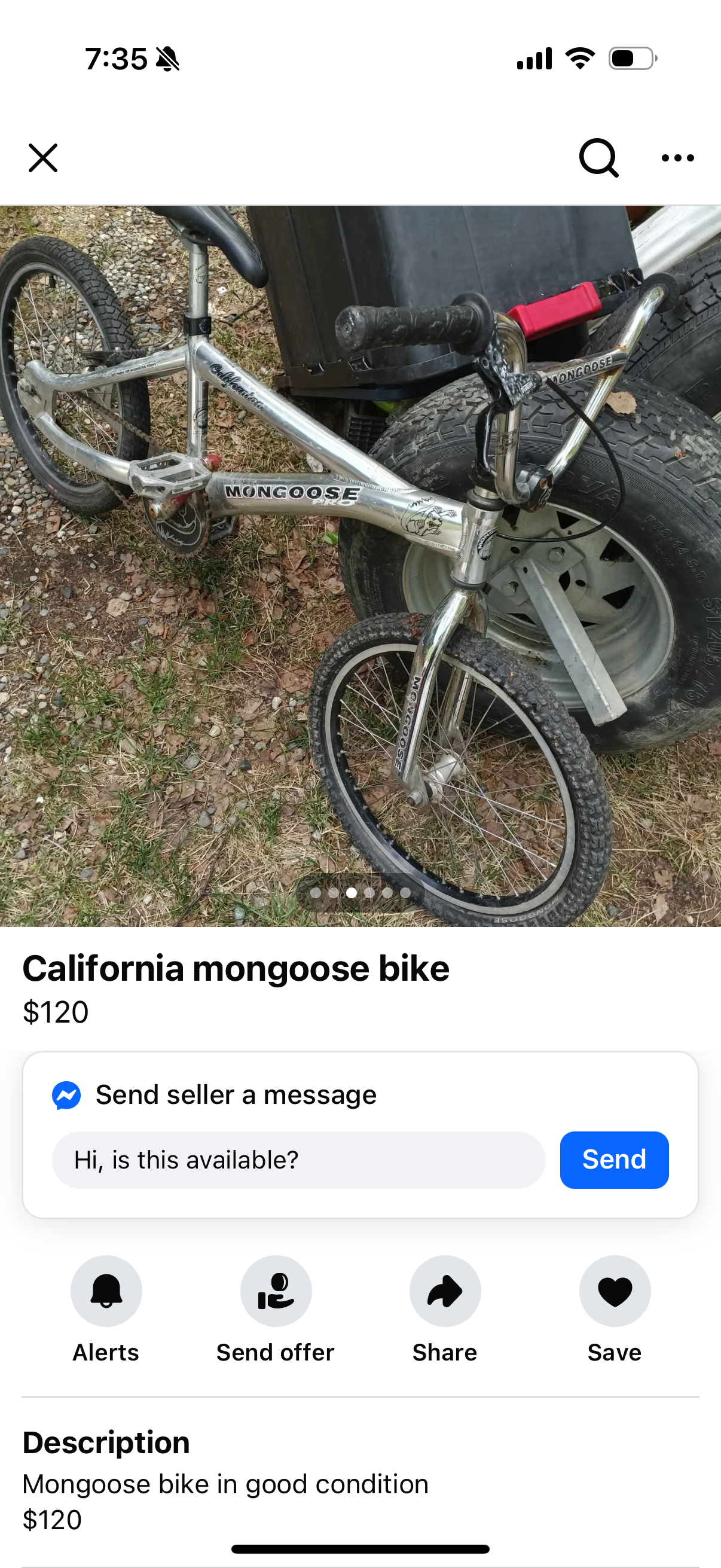Open the search magnifier icon

[598, 158]
